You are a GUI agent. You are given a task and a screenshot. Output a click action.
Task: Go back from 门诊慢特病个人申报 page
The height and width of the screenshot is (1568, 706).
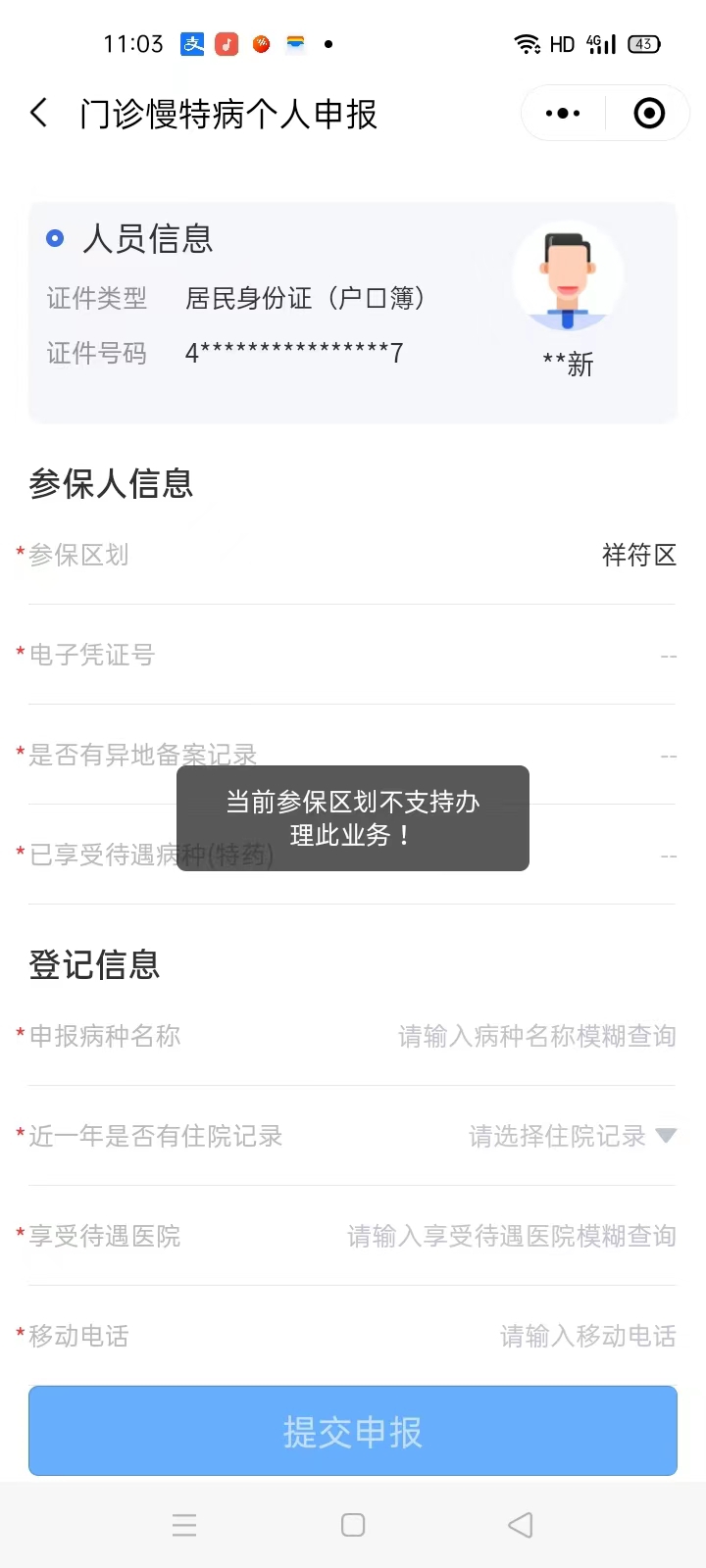39,114
